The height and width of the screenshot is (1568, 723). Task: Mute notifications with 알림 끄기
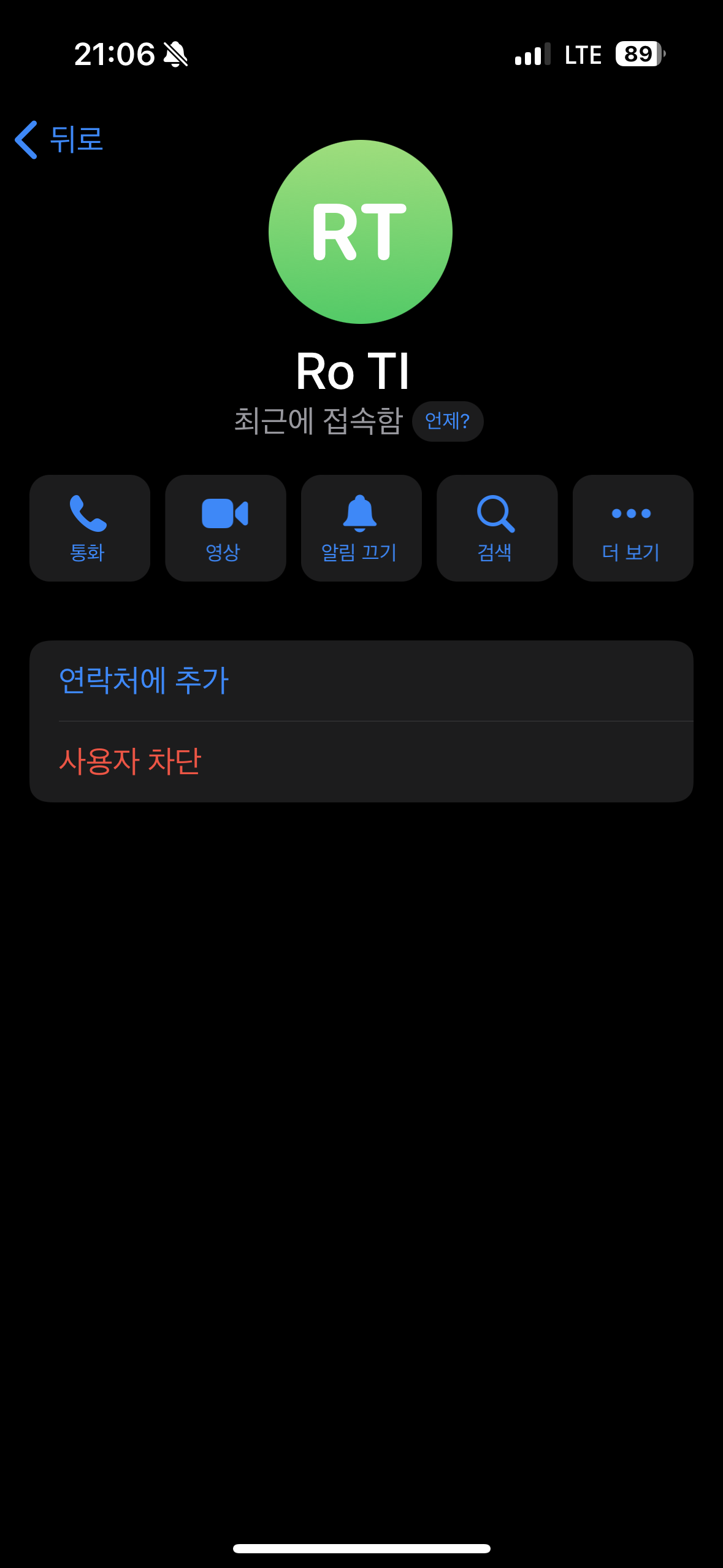point(361,528)
